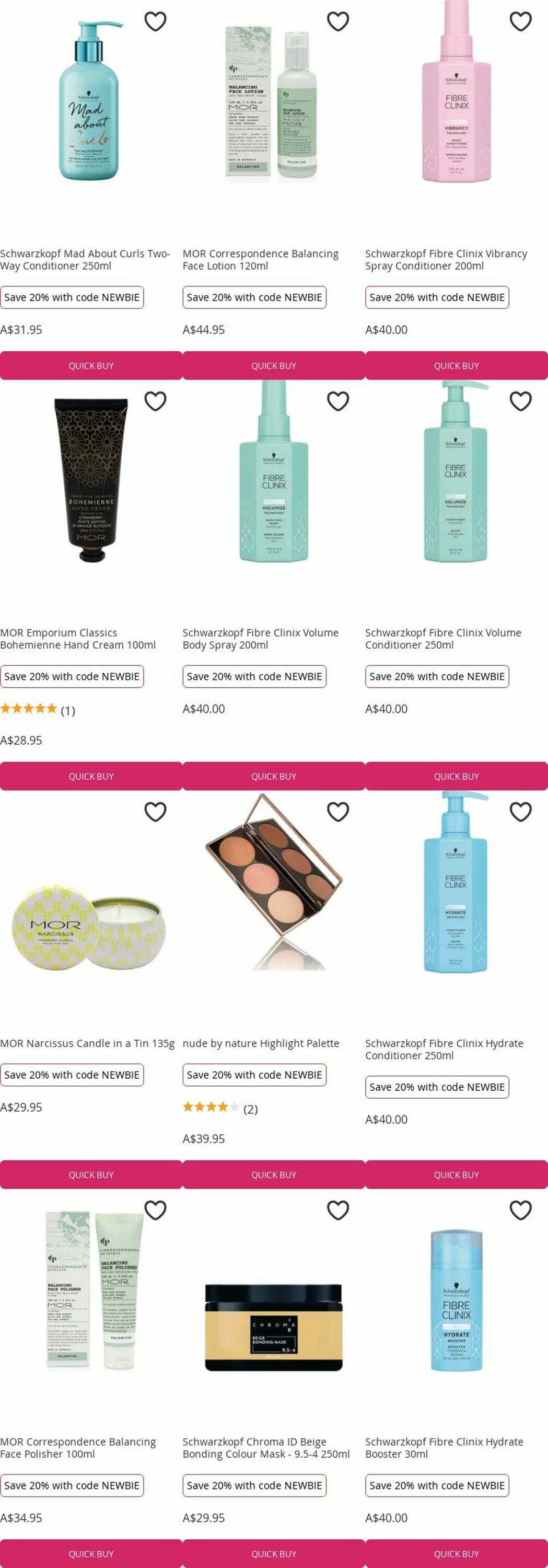Viewport: 548px width, 1568px height.
Task: Quick buy MOR Balancing Face Polisher
Action: point(91,1553)
